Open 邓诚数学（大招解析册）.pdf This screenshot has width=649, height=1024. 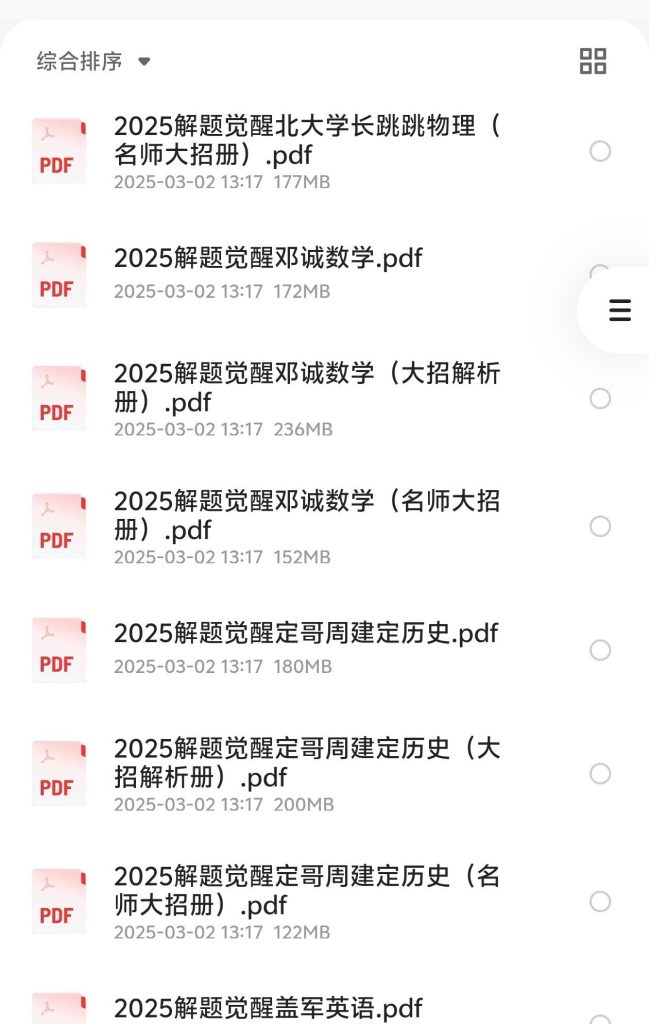(306, 388)
